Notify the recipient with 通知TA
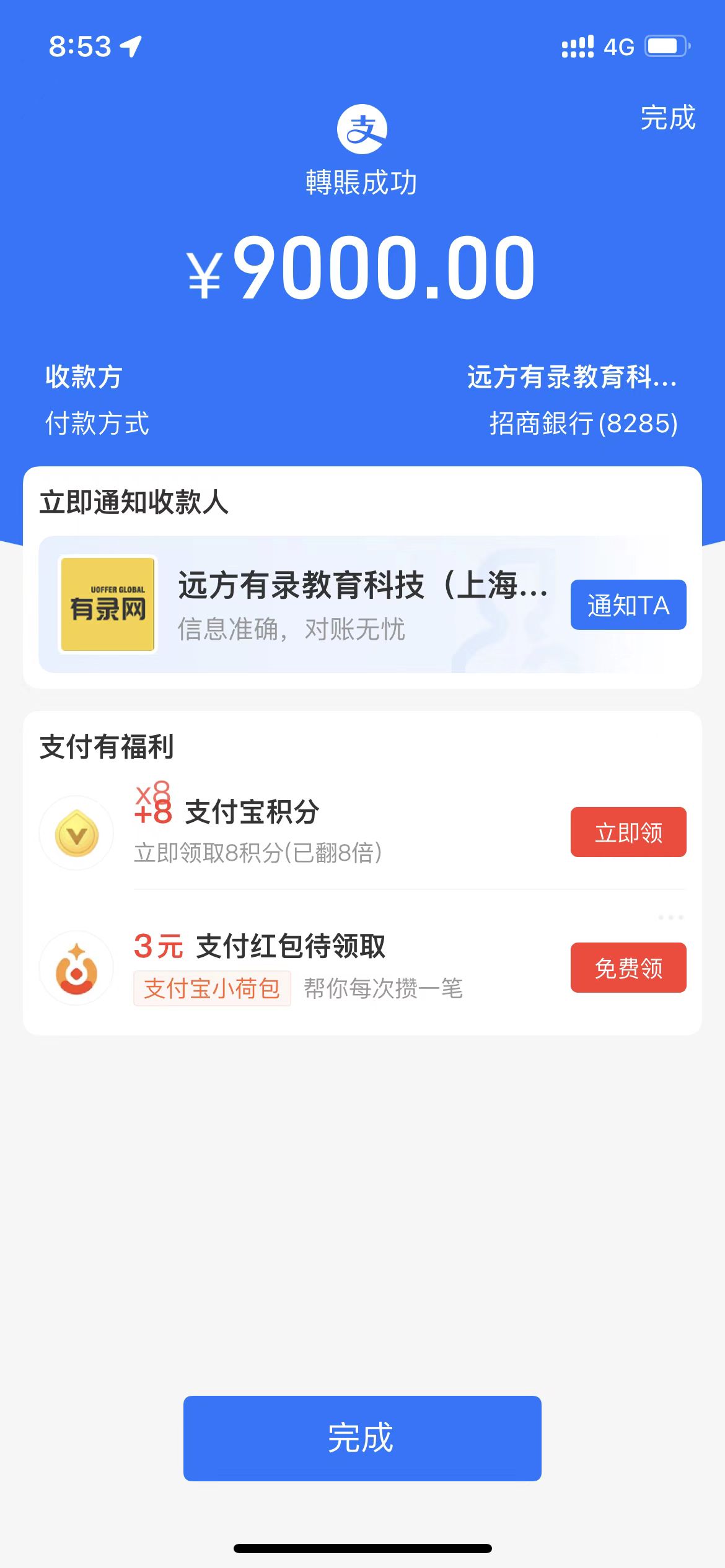The height and width of the screenshot is (1568, 725). point(628,605)
